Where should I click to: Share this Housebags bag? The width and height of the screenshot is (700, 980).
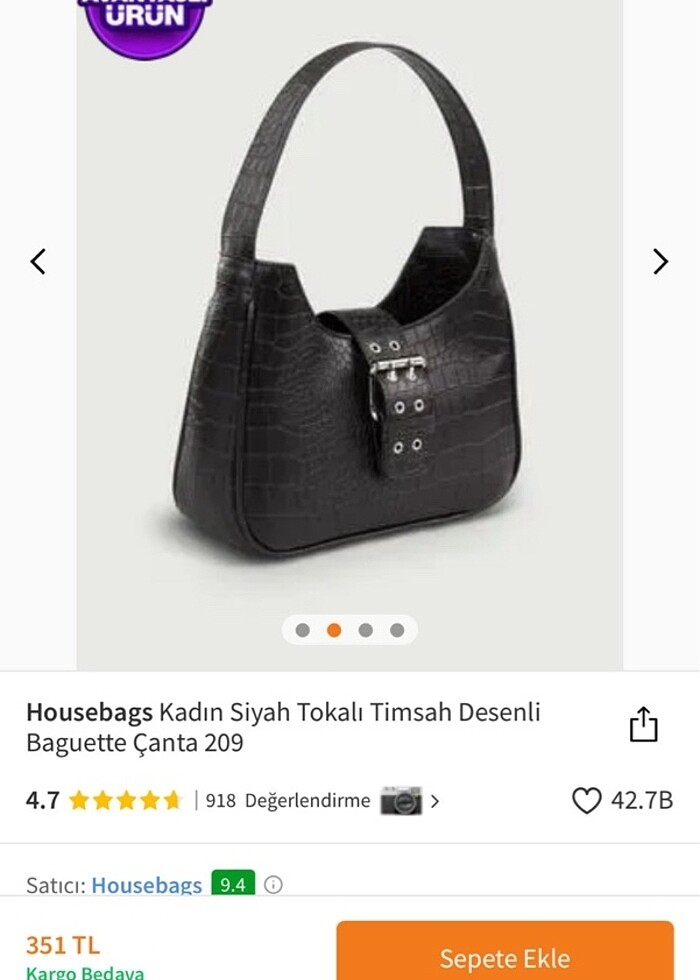click(x=644, y=725)
